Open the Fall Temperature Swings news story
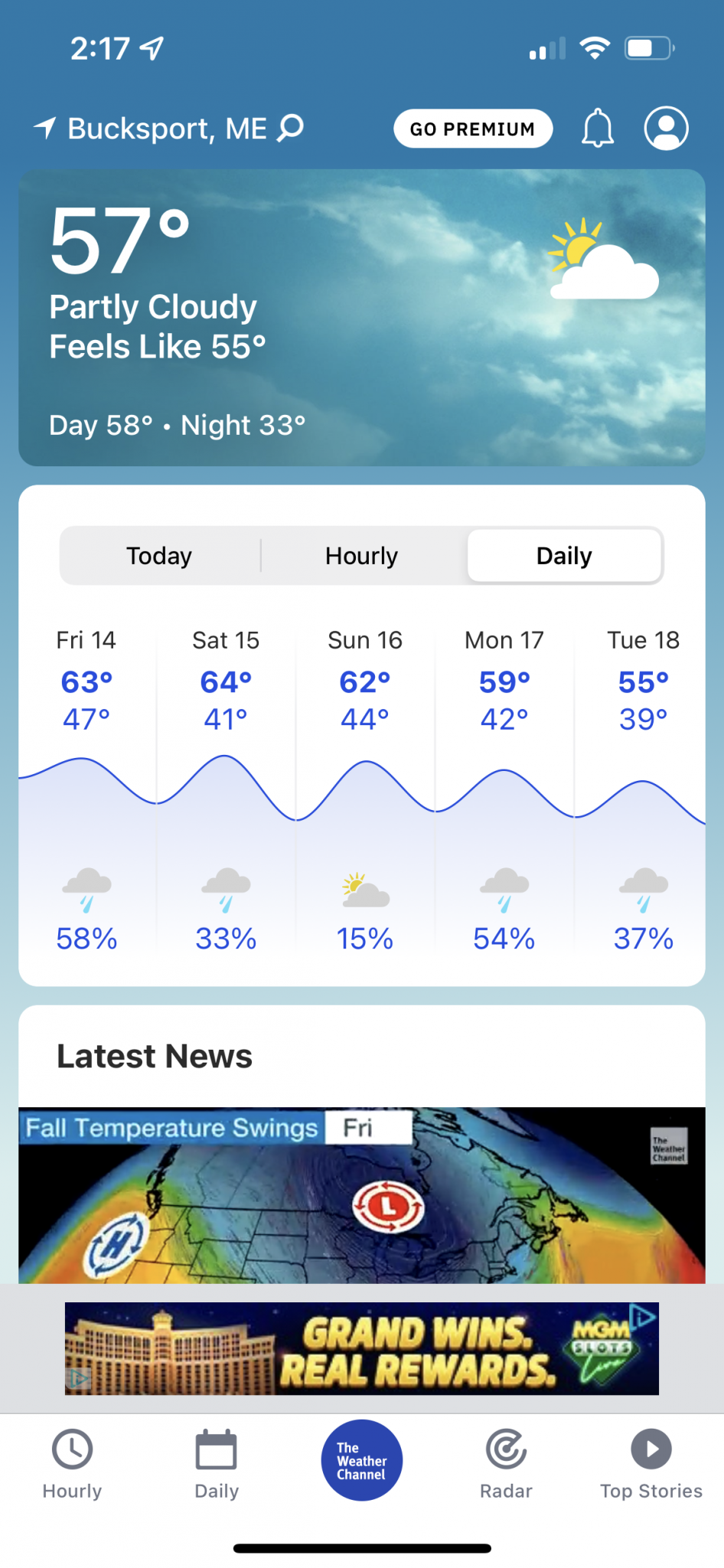Viewport: 724px width, 1568px height. pos(361,1194)
